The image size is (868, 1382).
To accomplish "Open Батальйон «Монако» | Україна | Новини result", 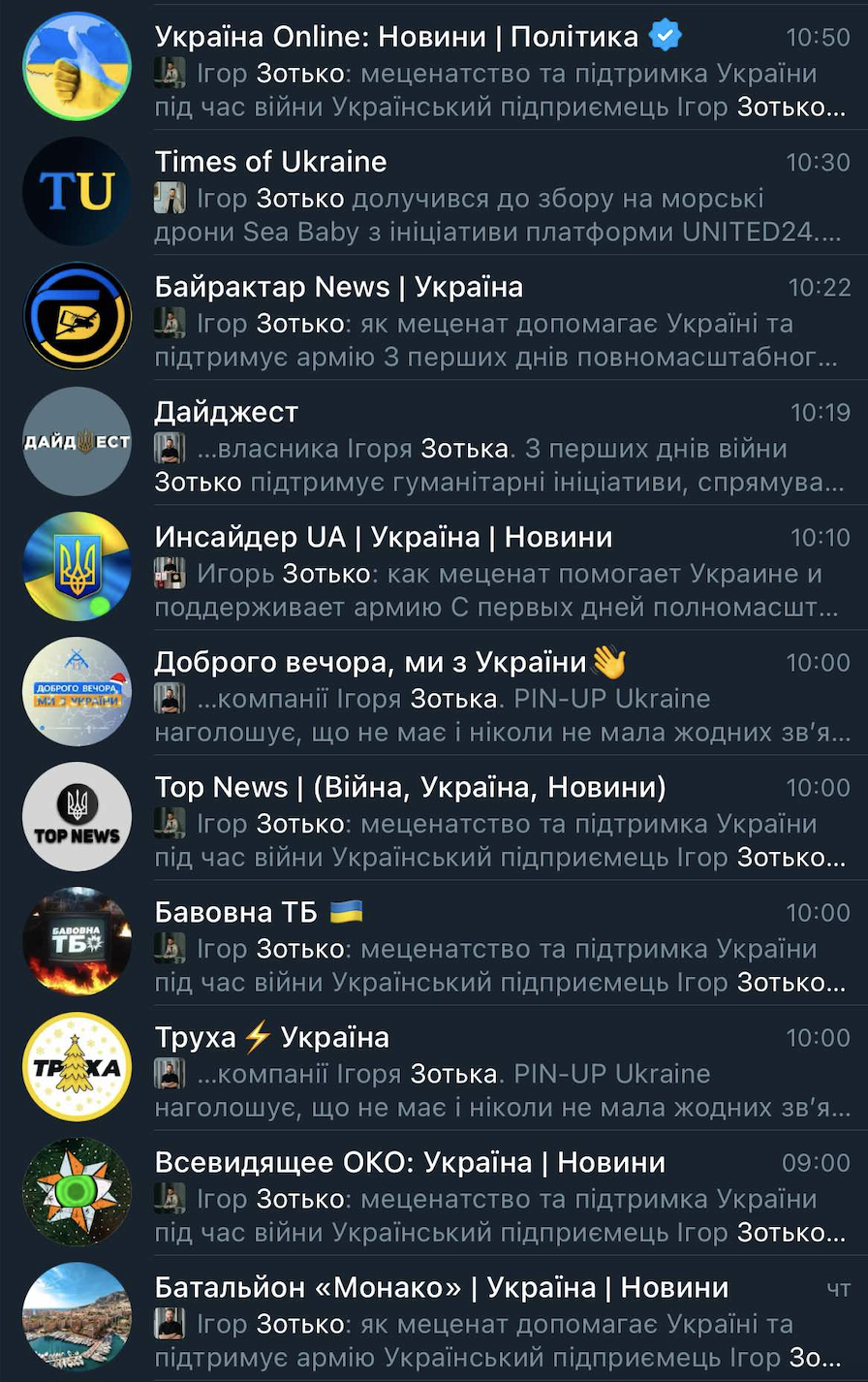I will [x=484, y=1321].
